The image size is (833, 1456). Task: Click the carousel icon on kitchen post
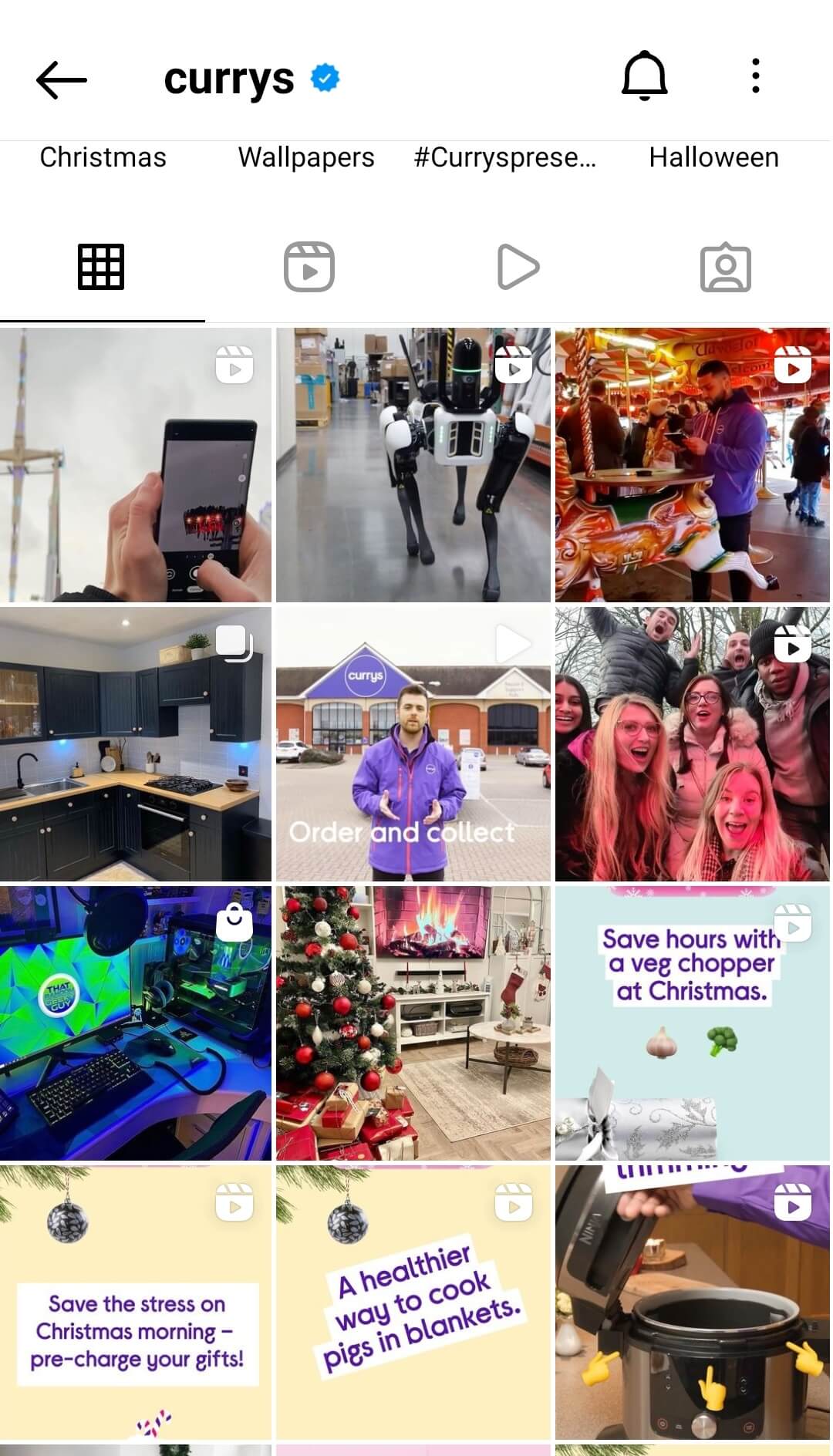[x=233, y=644]
